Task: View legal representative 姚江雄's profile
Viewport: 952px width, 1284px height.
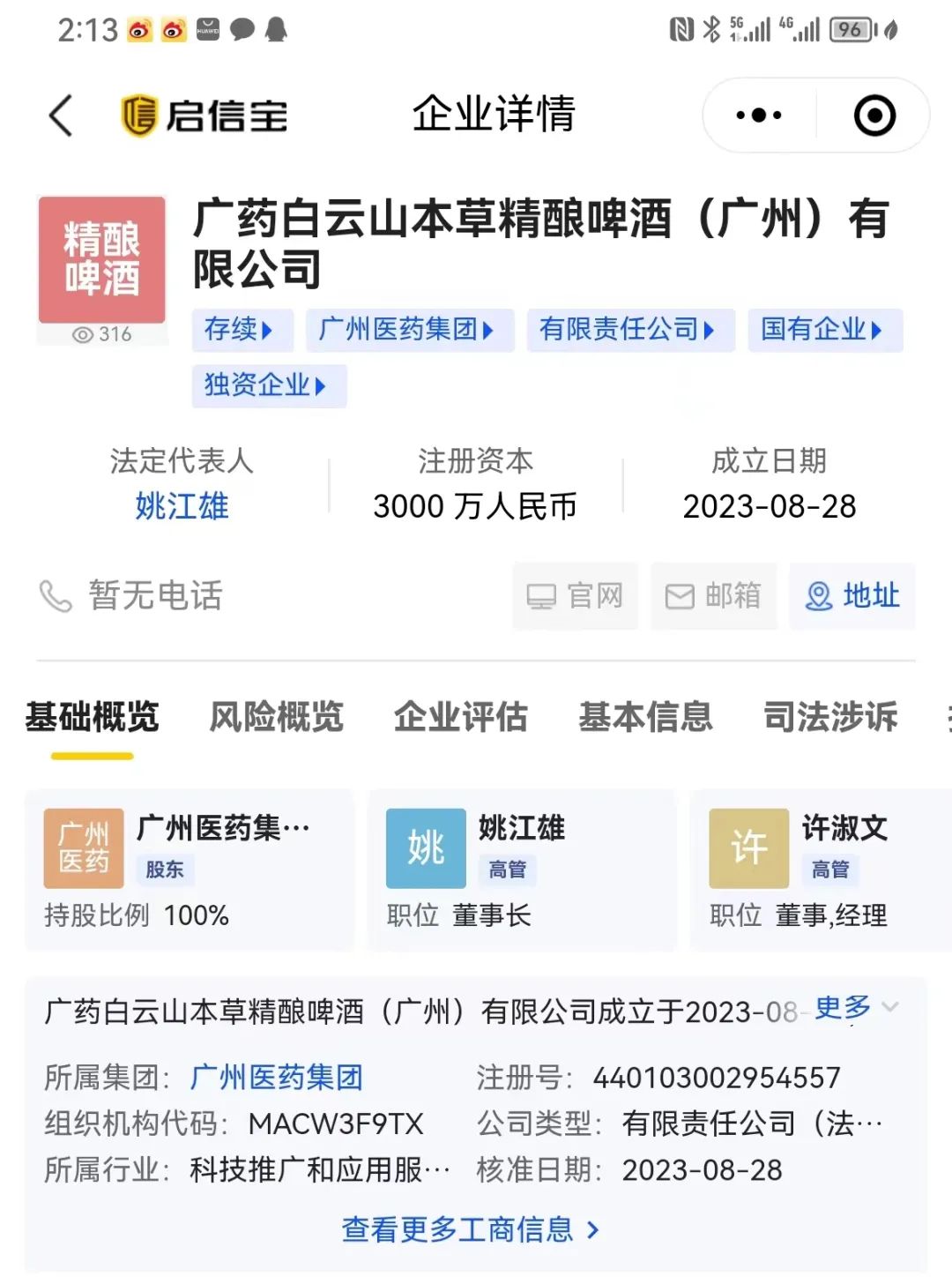Action: pos(182,506)
